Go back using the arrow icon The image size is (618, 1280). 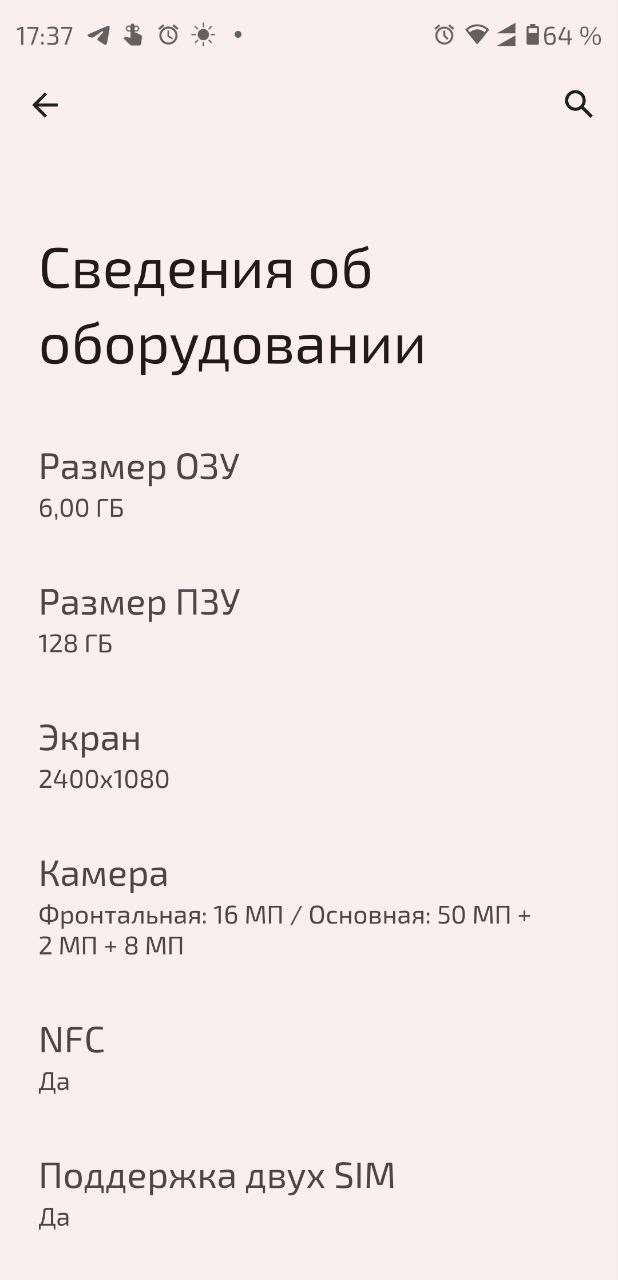(x=45, y=105)
